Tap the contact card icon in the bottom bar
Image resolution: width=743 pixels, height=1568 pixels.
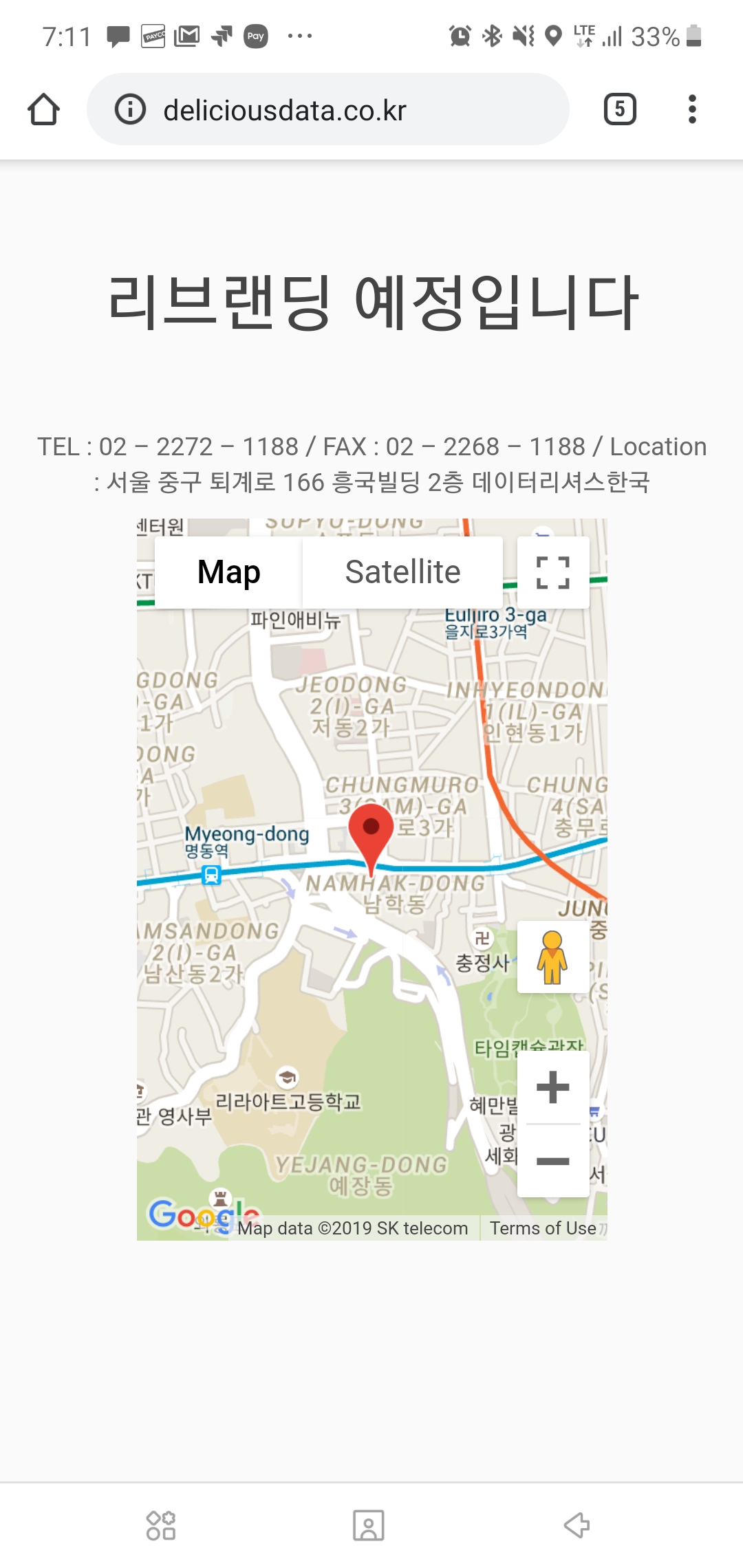point(369,1525)
